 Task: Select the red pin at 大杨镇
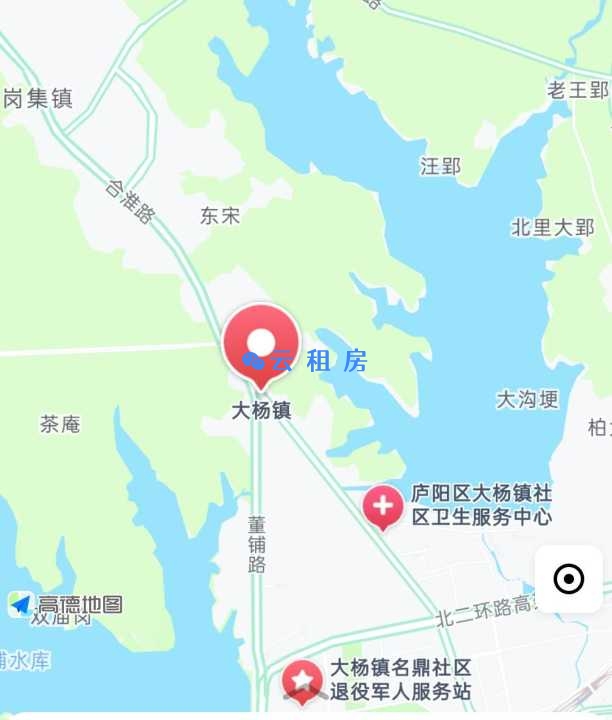[260, 345]
